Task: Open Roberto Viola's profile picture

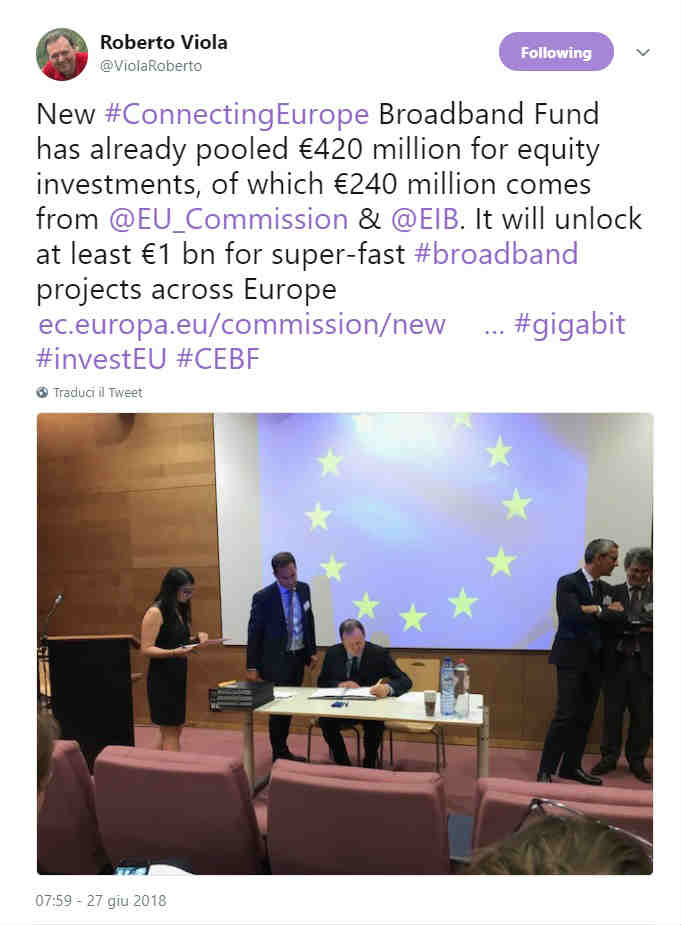Action: click(62, 54)
